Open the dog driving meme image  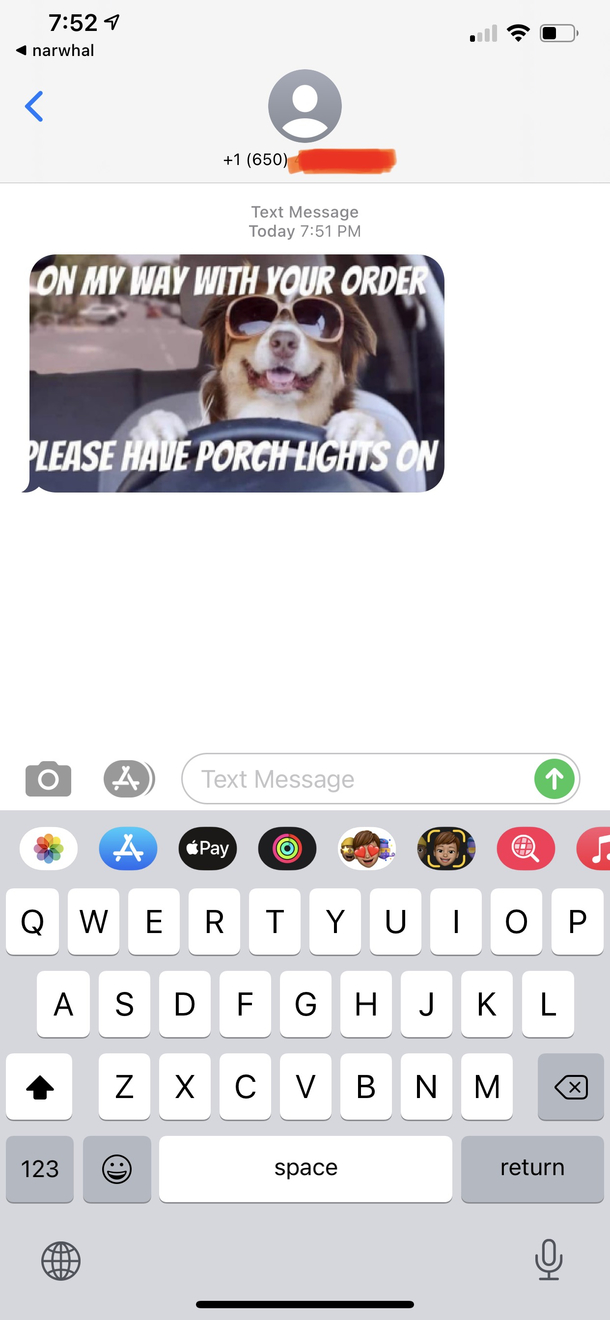[x=237, y=373]
